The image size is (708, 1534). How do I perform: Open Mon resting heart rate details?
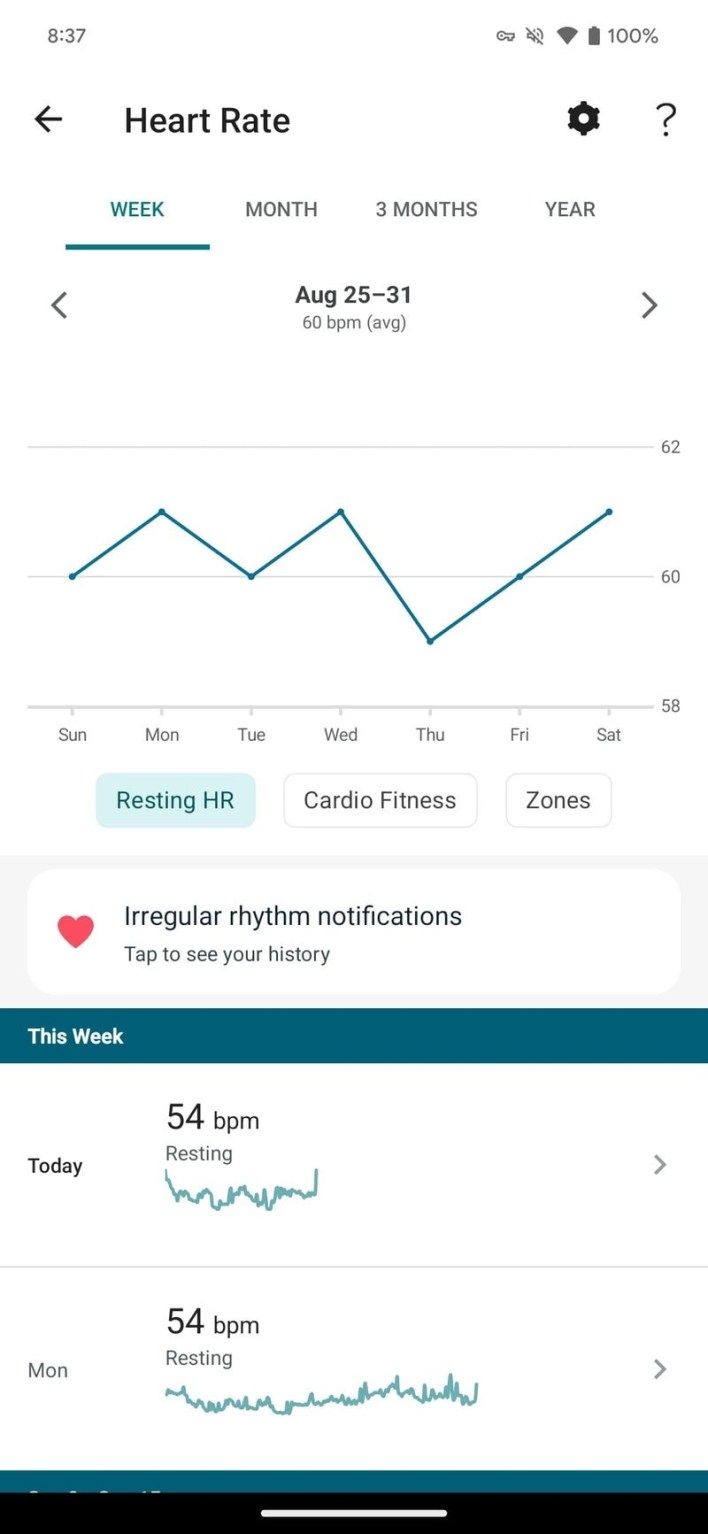[x=354, y=1369]
